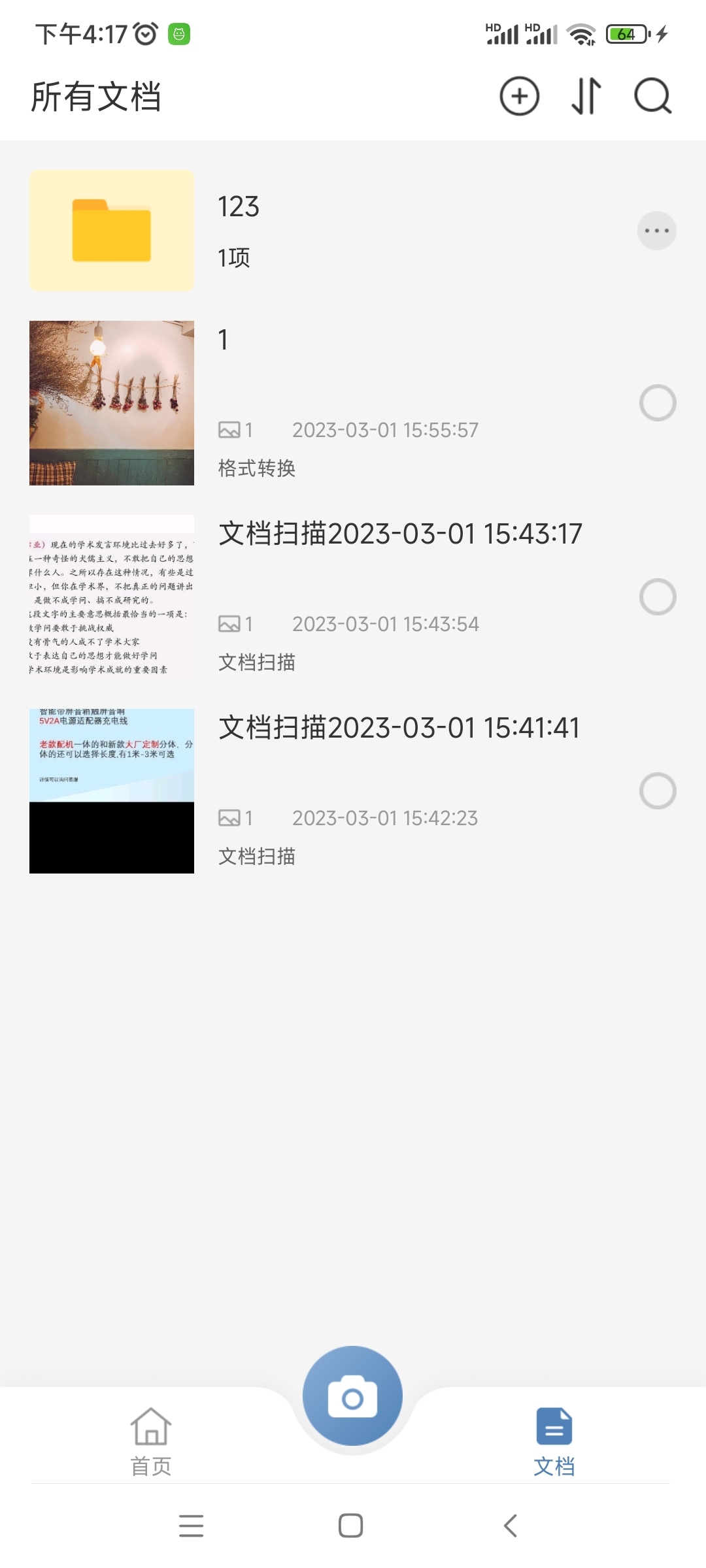Switch to the 文档 tab

tap(554, 1441)
